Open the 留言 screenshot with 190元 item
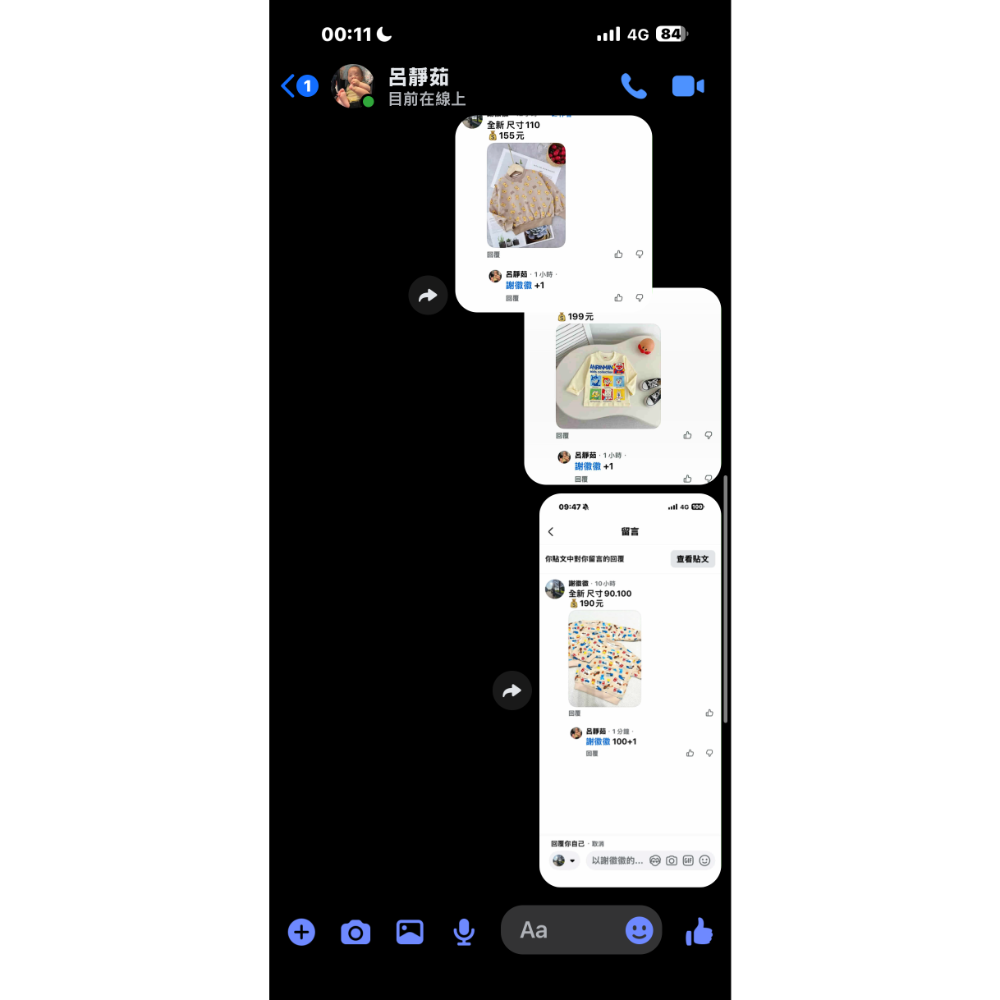Viewport: 1000px width, 1000px height. 630,690
